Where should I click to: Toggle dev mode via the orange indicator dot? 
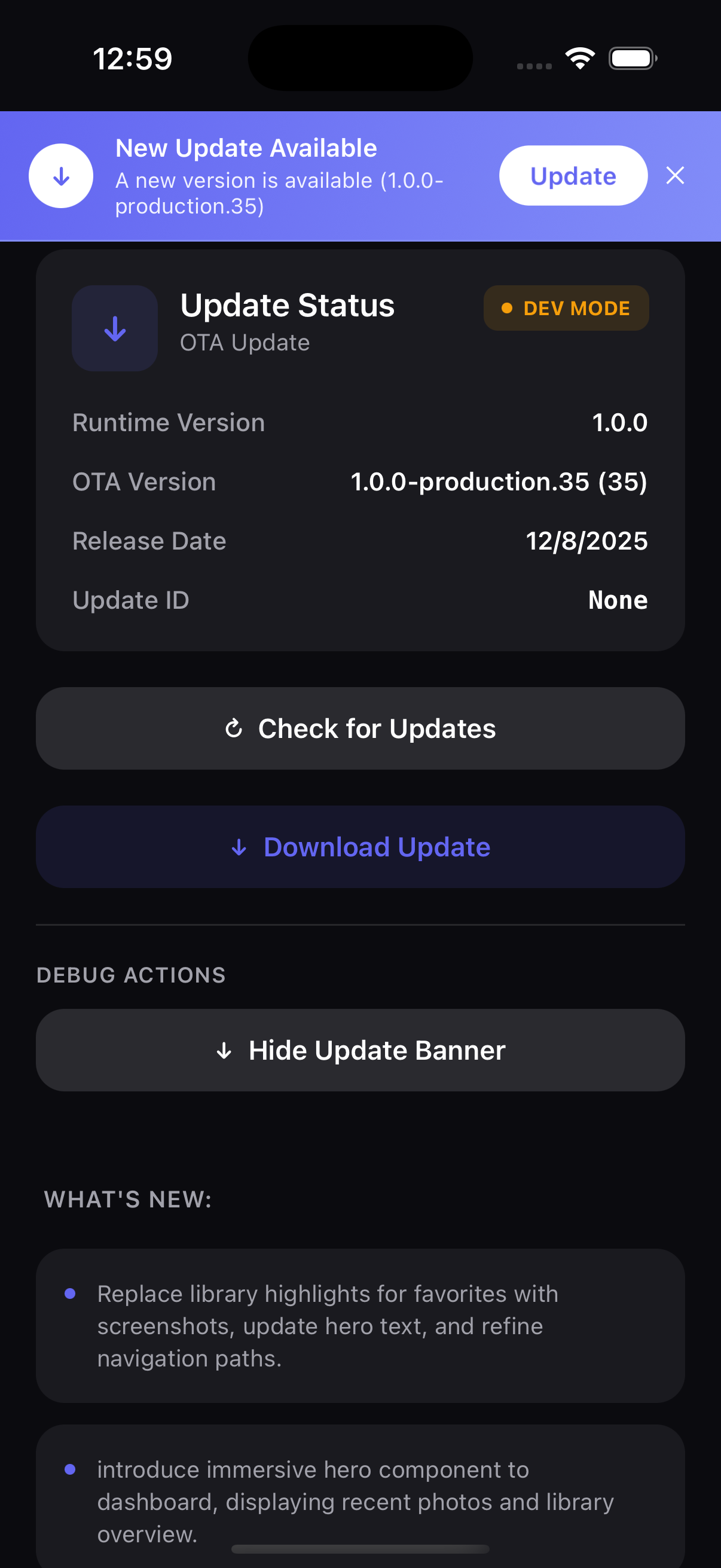tap(509, 309)
